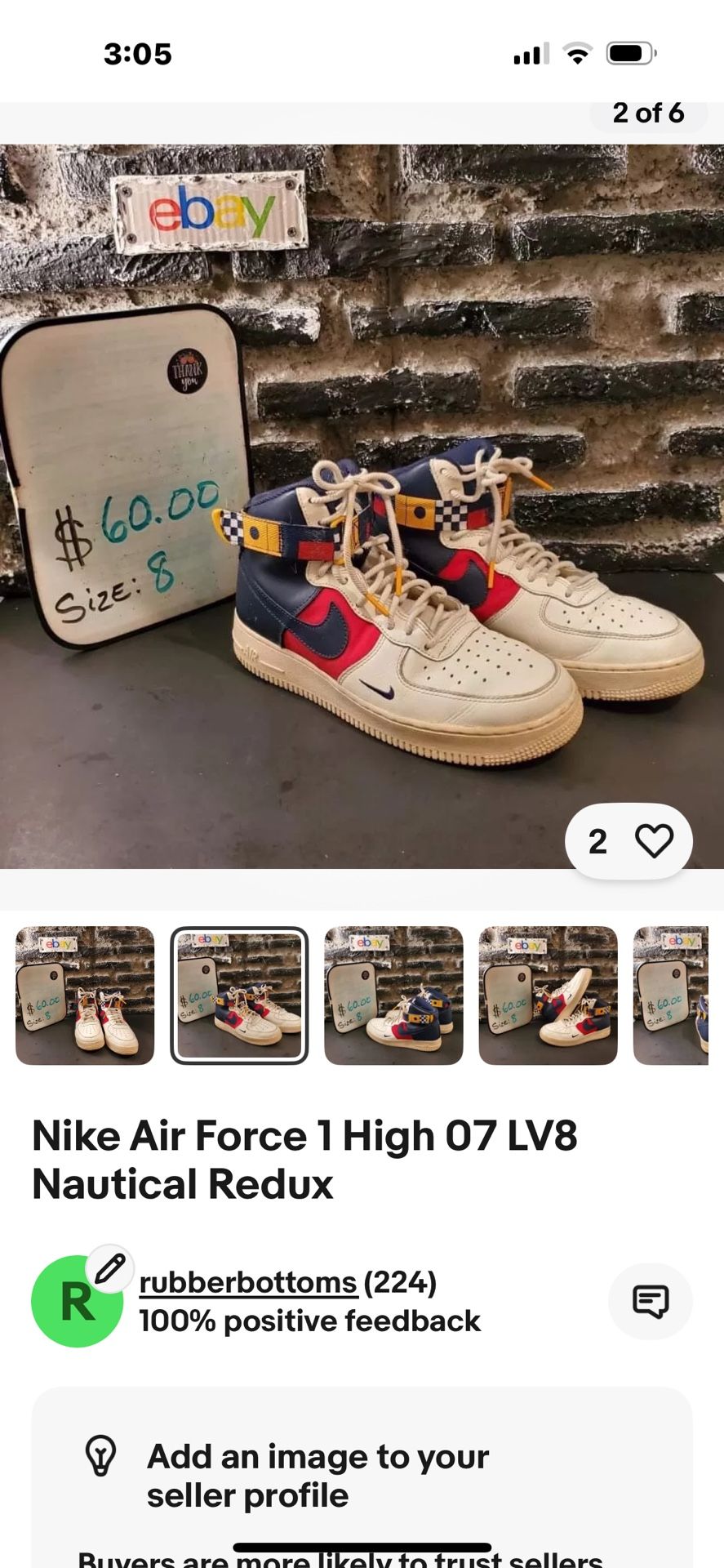Select the first thumbnail photo

[85, 996]
